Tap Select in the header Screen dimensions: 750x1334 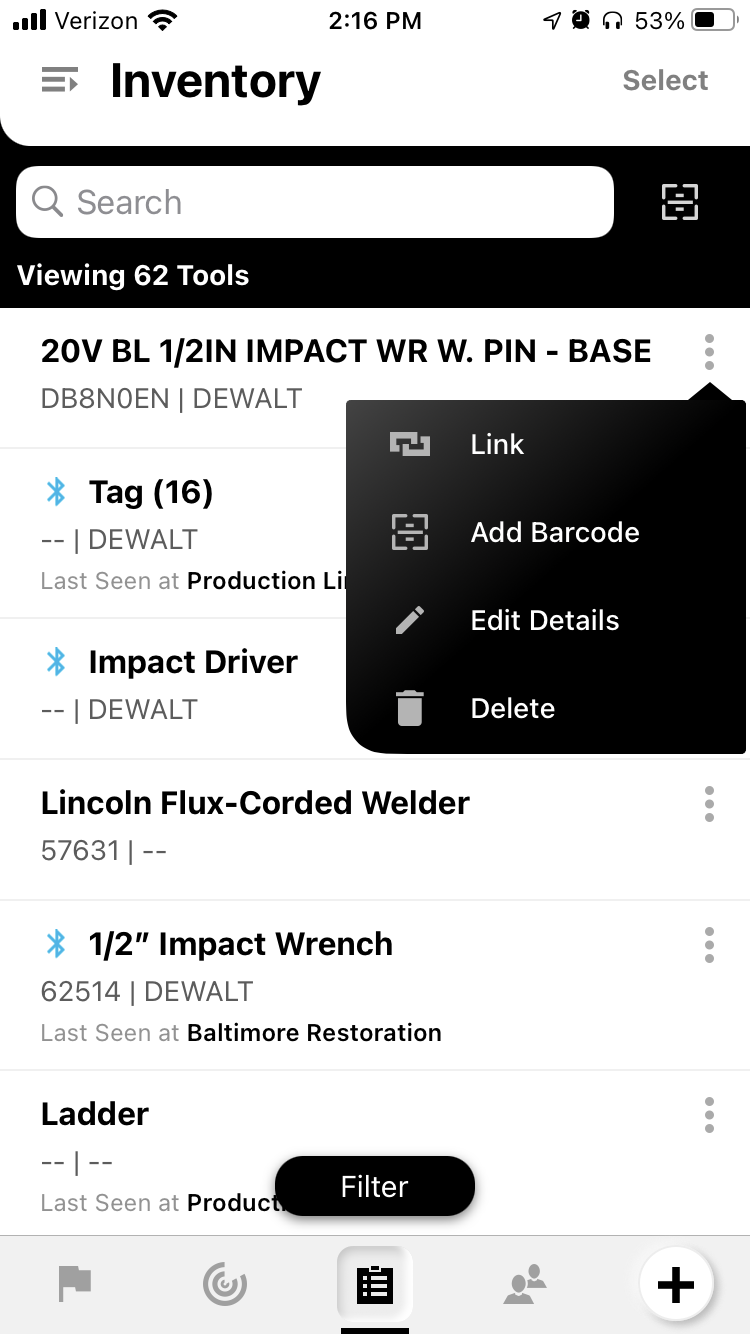(665, 80)
